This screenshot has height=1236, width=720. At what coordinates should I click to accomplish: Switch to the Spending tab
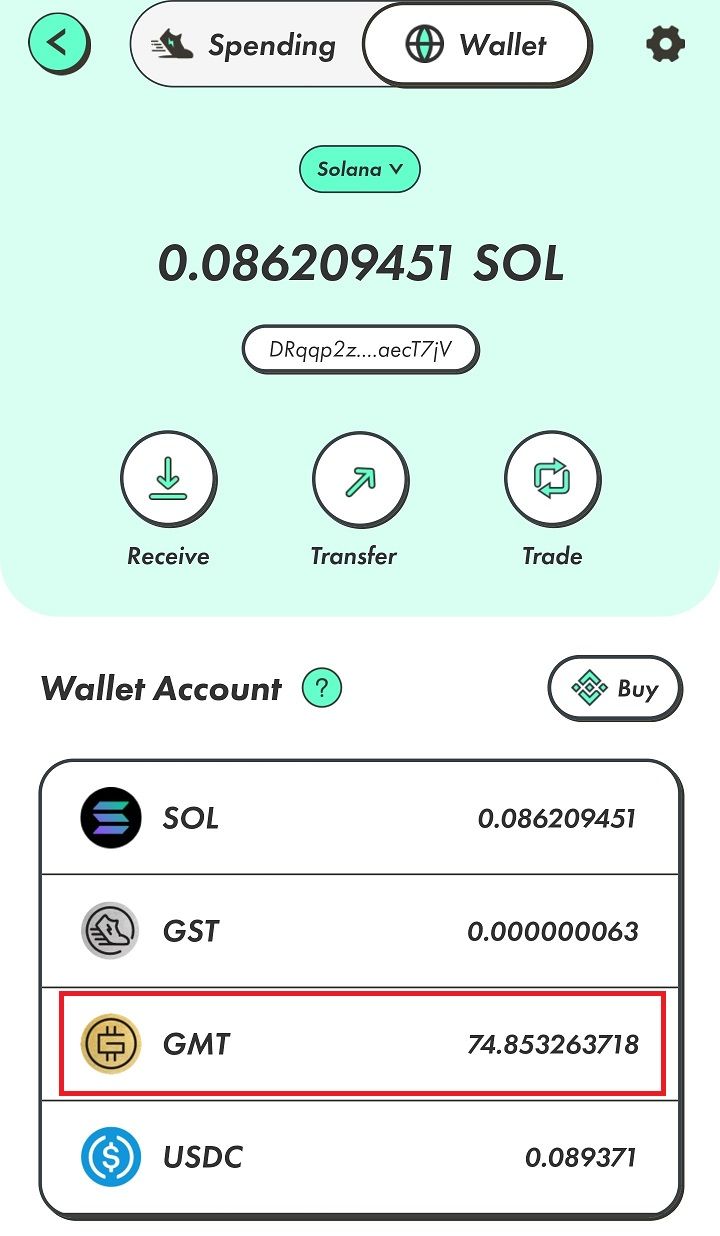[246, 45]
